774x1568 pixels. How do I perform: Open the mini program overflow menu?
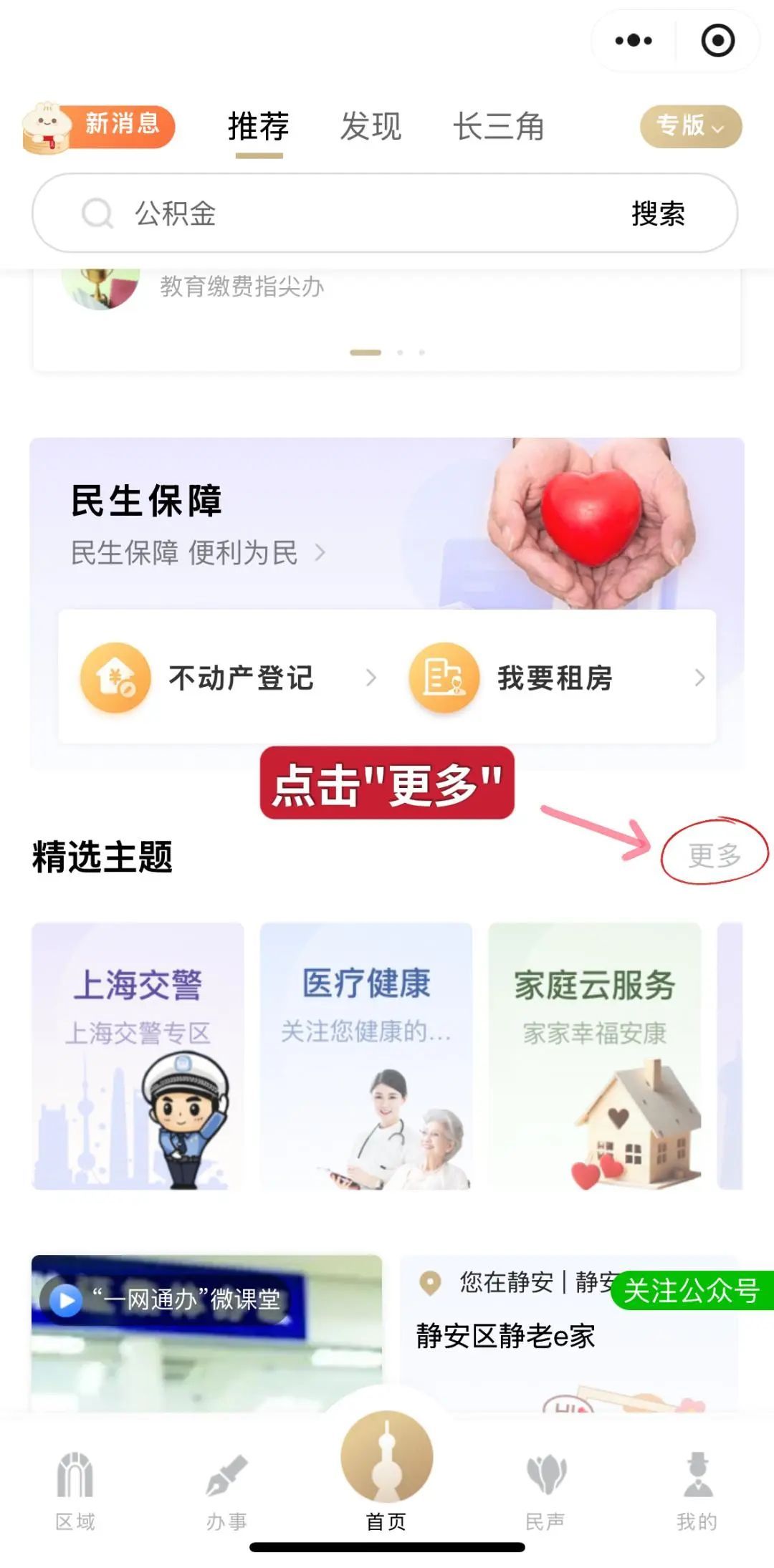[634, 41]
